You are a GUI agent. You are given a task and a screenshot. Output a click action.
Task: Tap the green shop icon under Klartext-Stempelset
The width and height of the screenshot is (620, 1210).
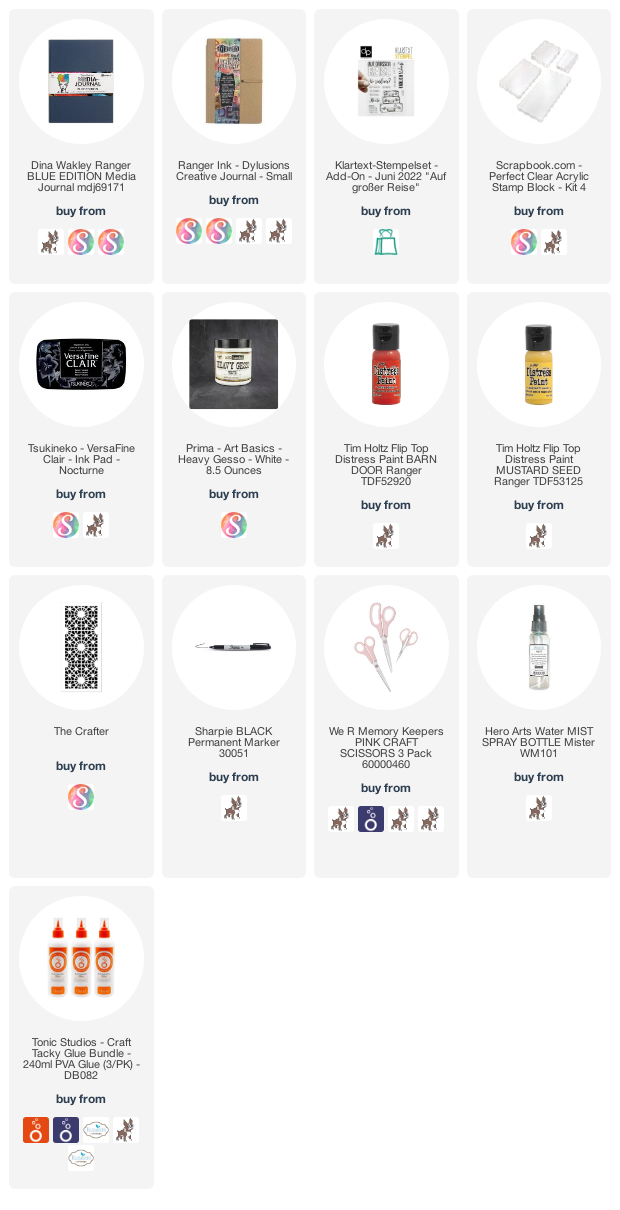(x=386, y=242)
